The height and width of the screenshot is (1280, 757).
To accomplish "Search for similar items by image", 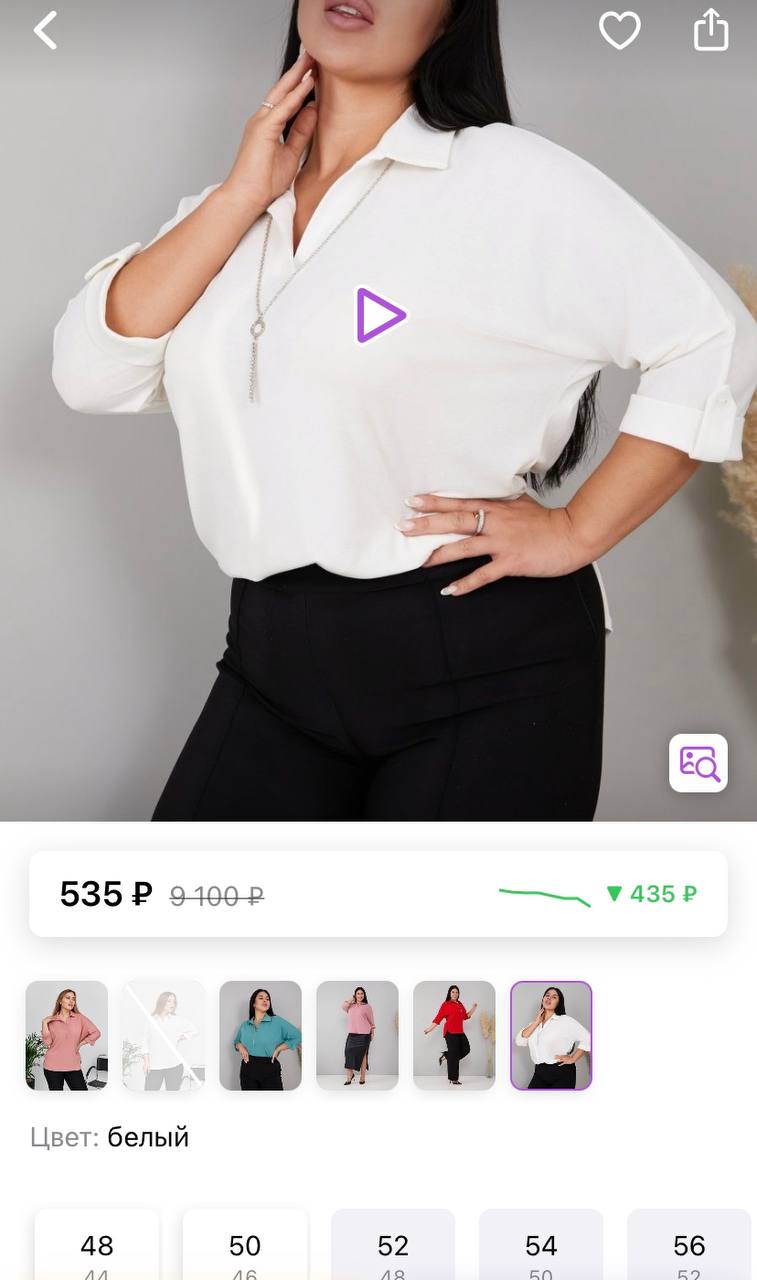I will pyautogui.click(x=698, y=763).
